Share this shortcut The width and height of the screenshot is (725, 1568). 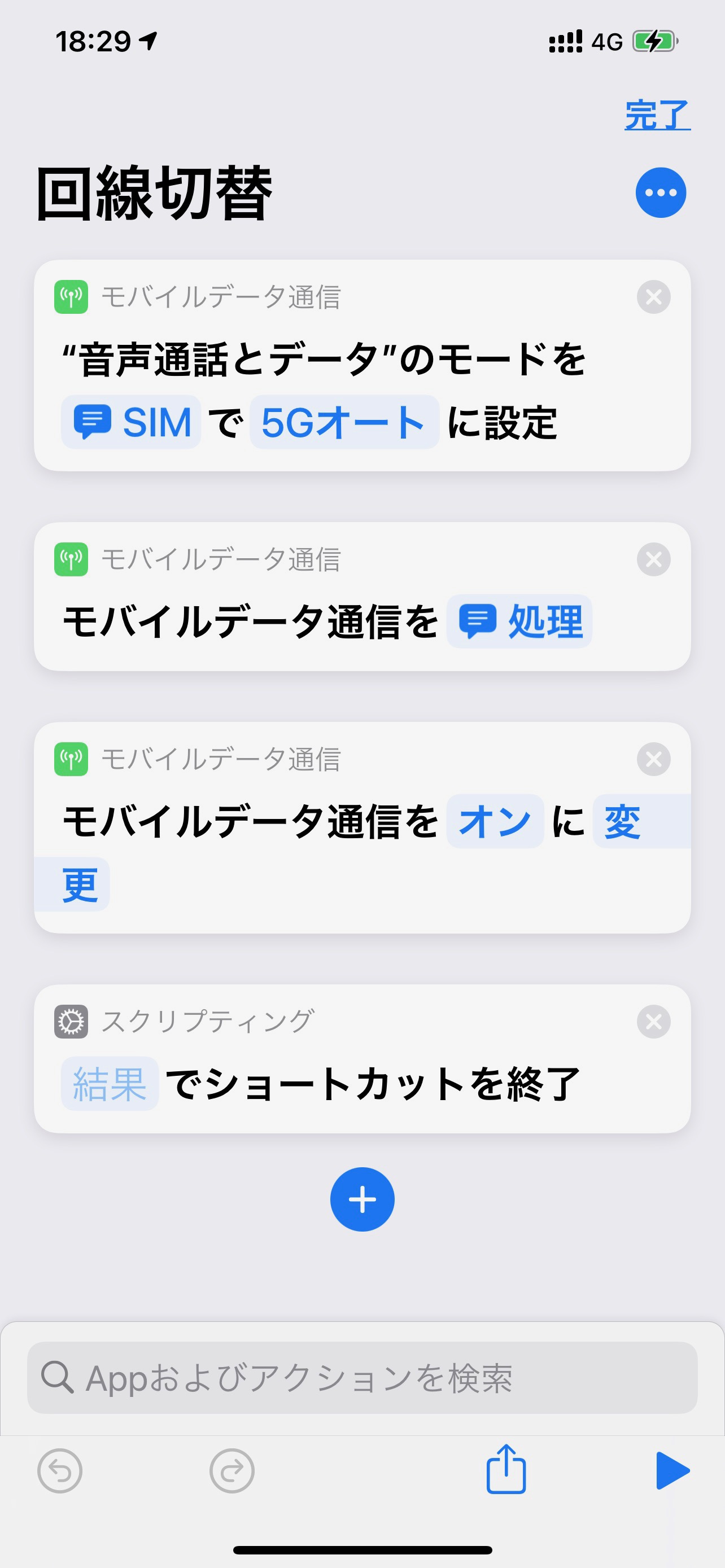pos(506,1469)
